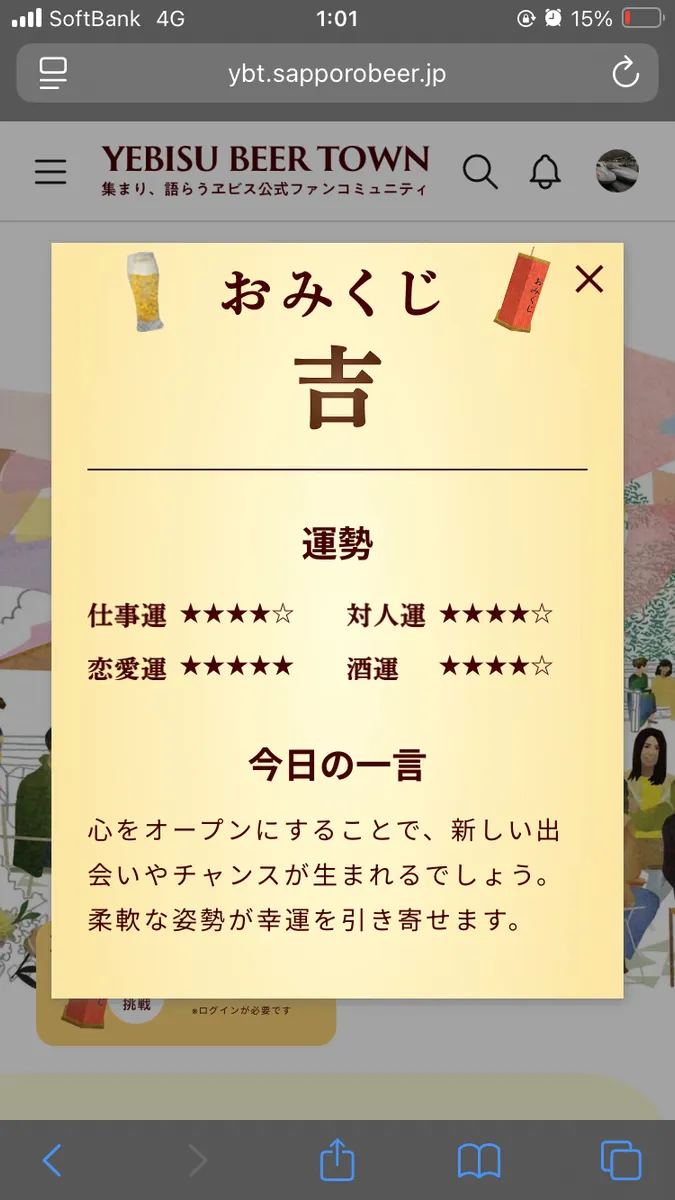Close the おみくじ fortune popup
The width and height of the screenshot is (675, 1200).
click(589, 280)
